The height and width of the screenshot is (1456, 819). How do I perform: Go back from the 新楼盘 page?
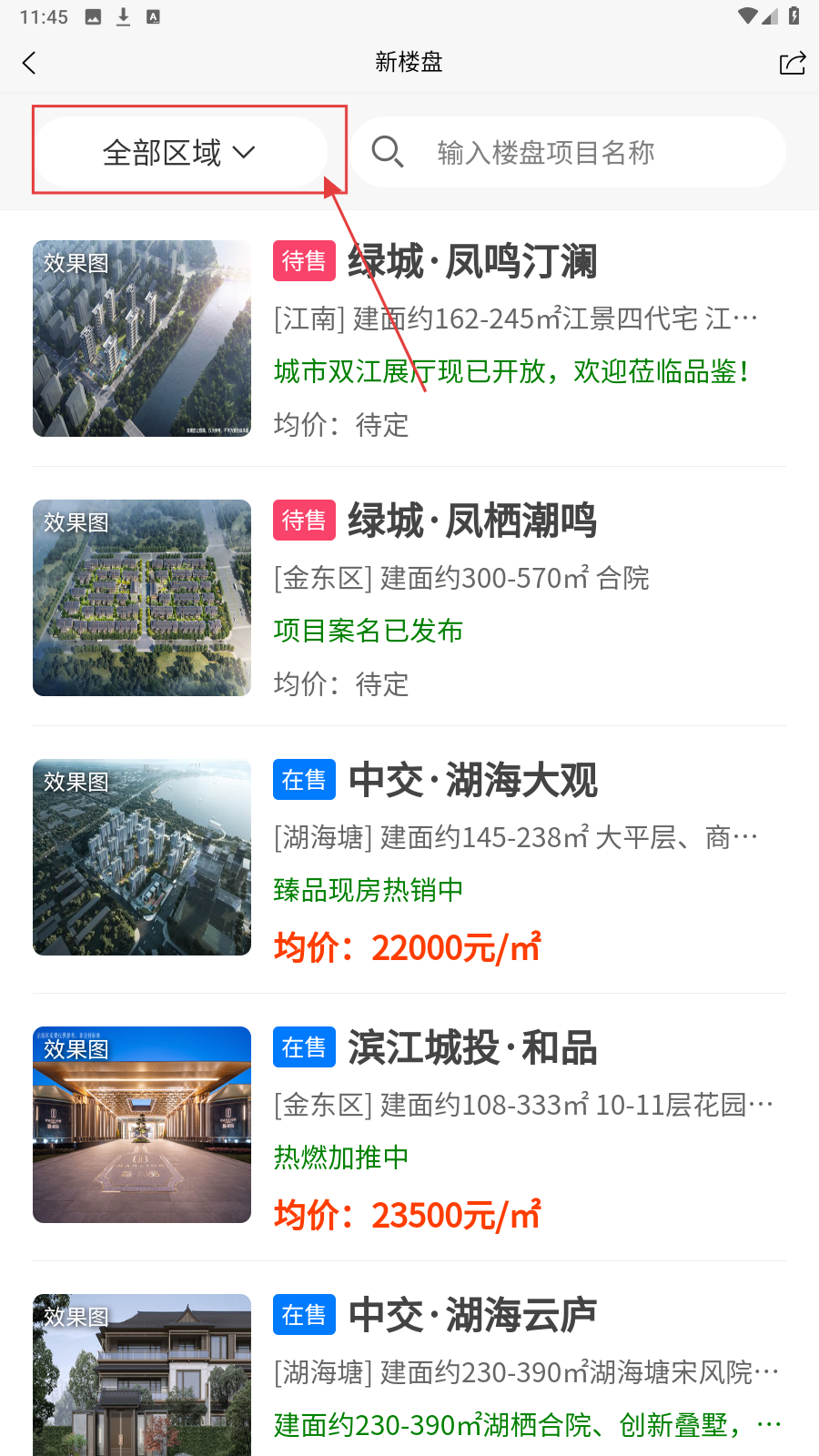pyautogui.click(x=29, y=63)
